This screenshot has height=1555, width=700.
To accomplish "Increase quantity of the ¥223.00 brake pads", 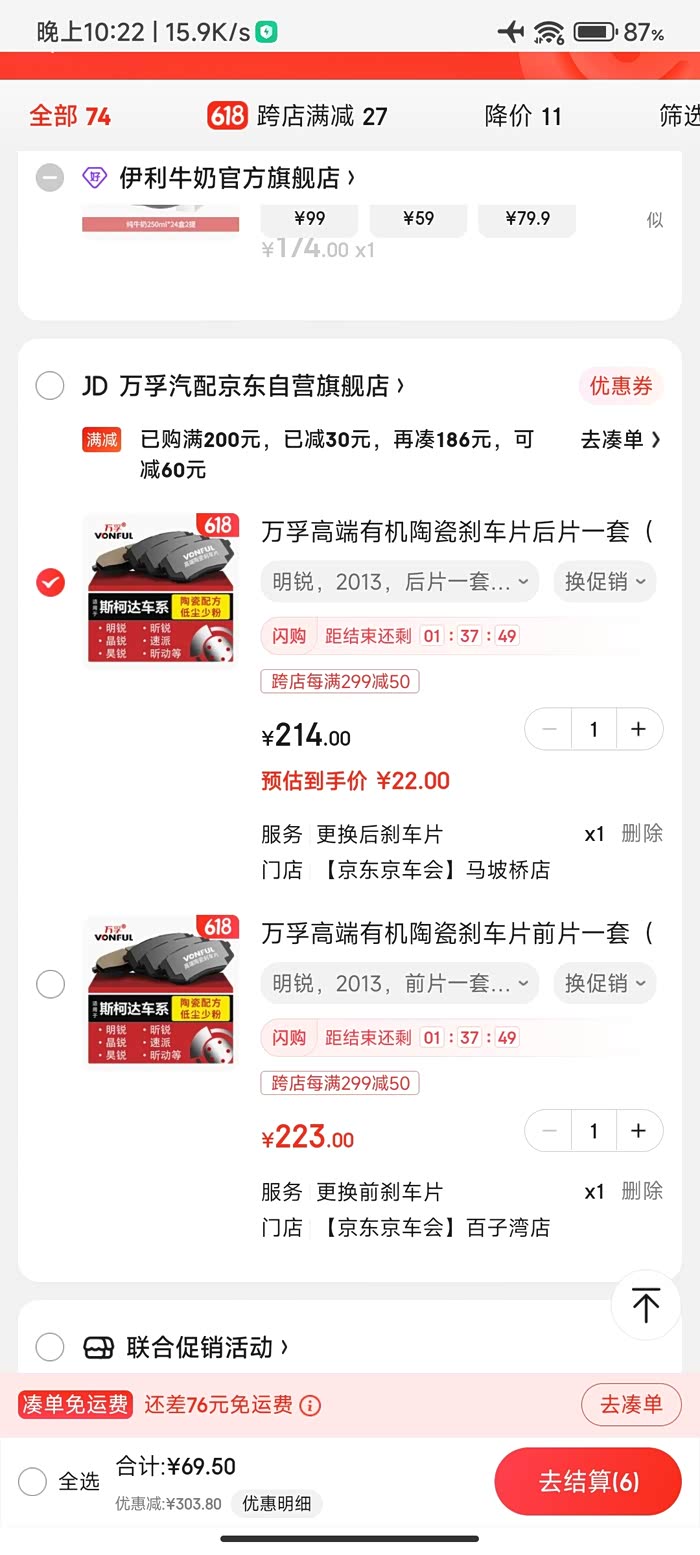I will [x=639, y=1131].
